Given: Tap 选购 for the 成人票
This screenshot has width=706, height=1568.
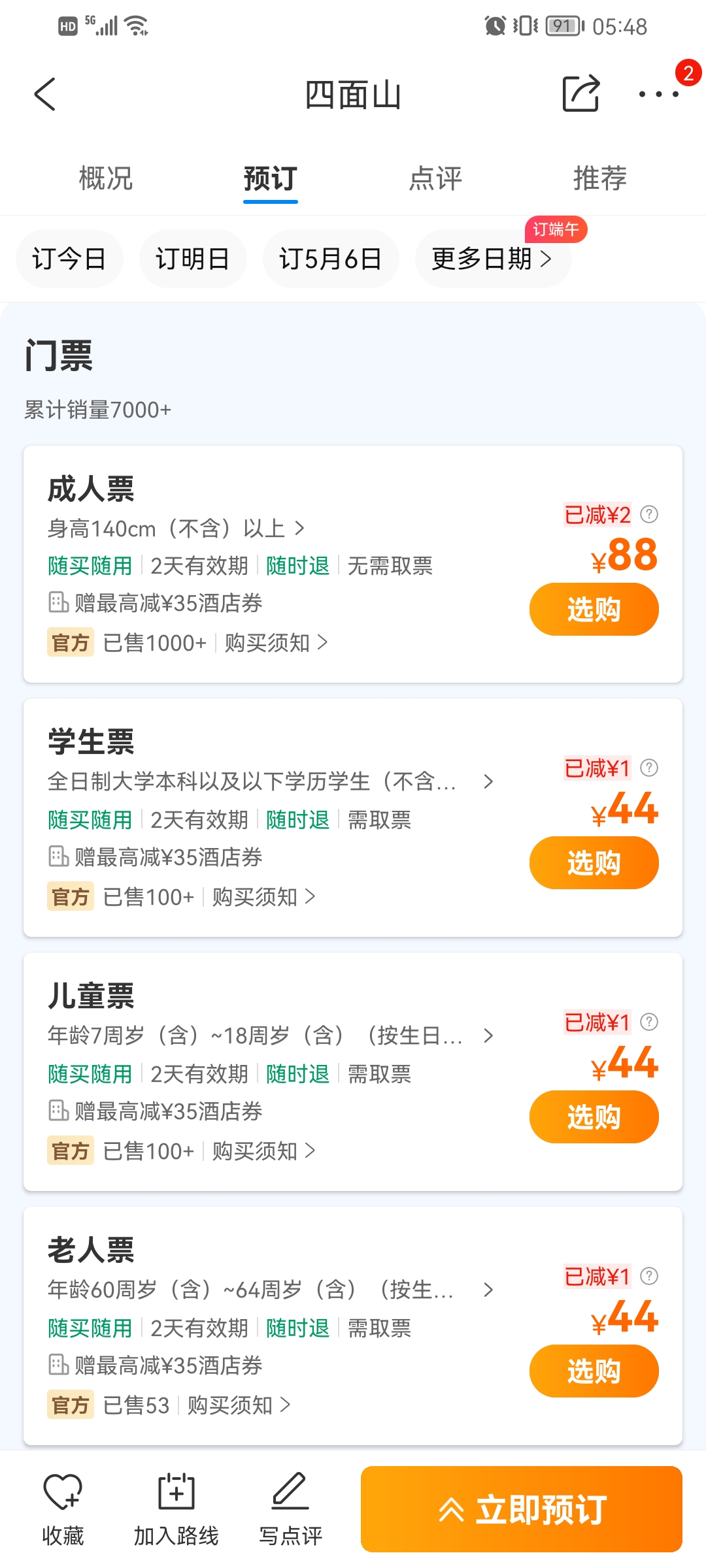Looking at the screenshot, I should (594, 609).
